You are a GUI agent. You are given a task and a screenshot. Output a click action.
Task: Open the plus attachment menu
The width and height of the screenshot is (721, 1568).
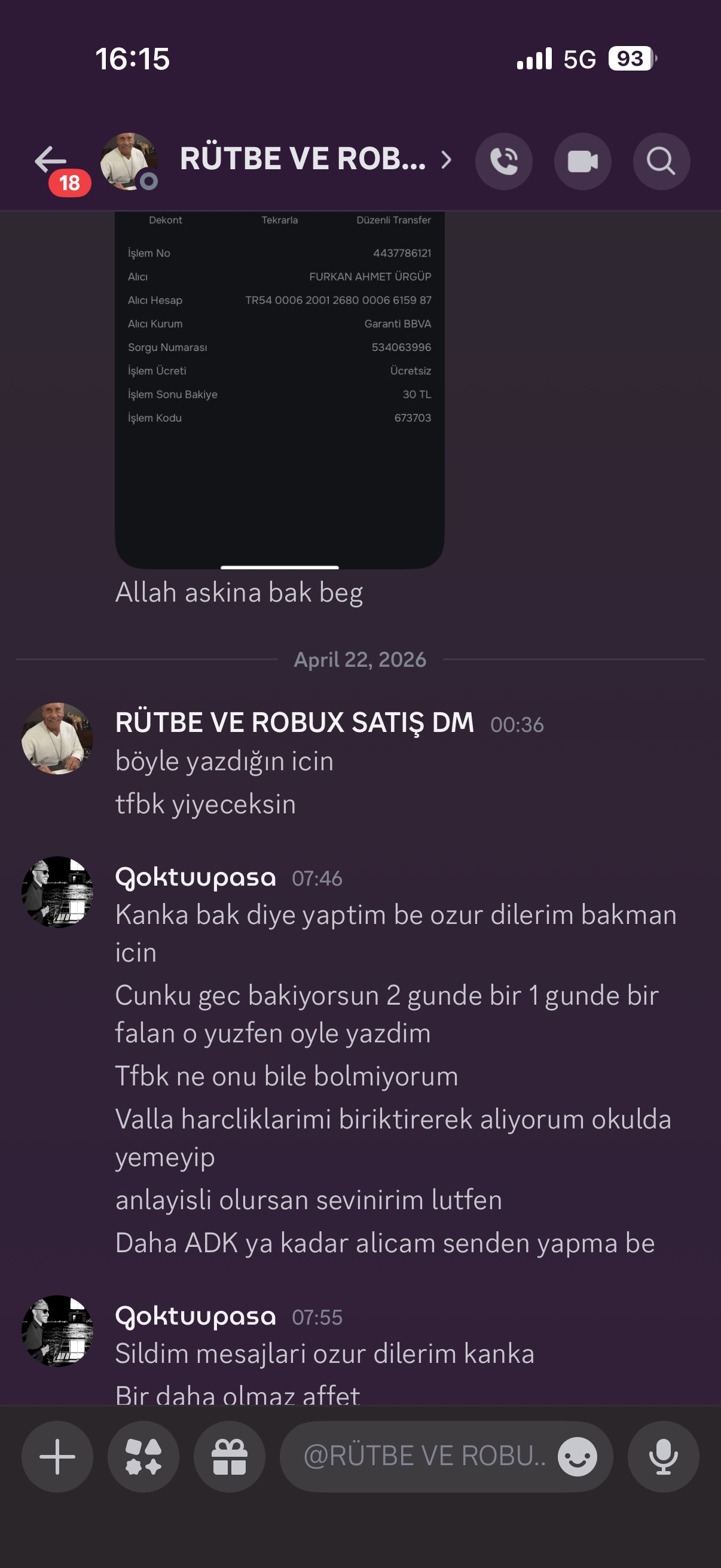pyautogui.click(x=57, y=1457)
